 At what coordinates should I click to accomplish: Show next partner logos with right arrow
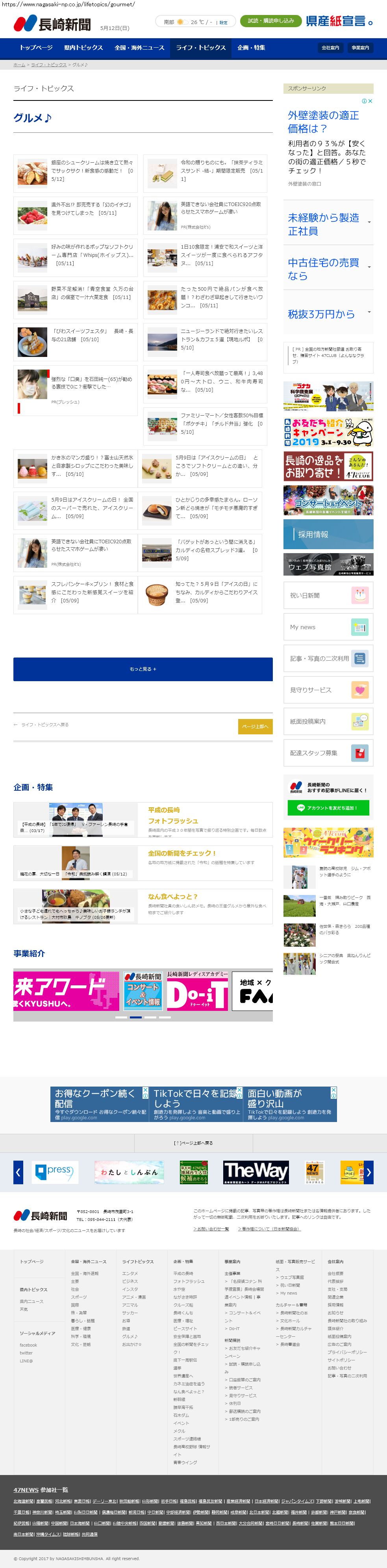tap(368, 1172)
